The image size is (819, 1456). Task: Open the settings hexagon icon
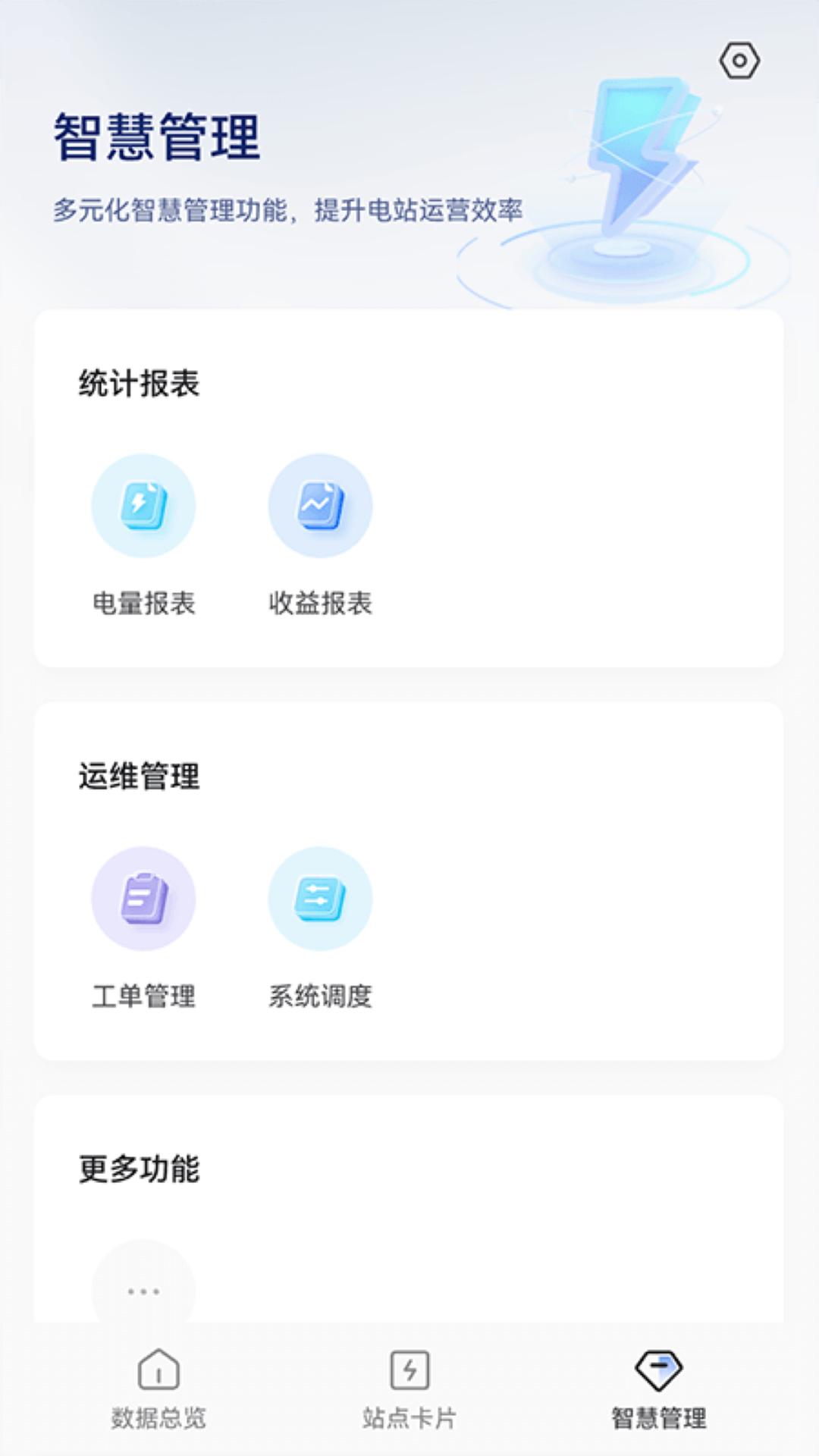coord(739,61)
